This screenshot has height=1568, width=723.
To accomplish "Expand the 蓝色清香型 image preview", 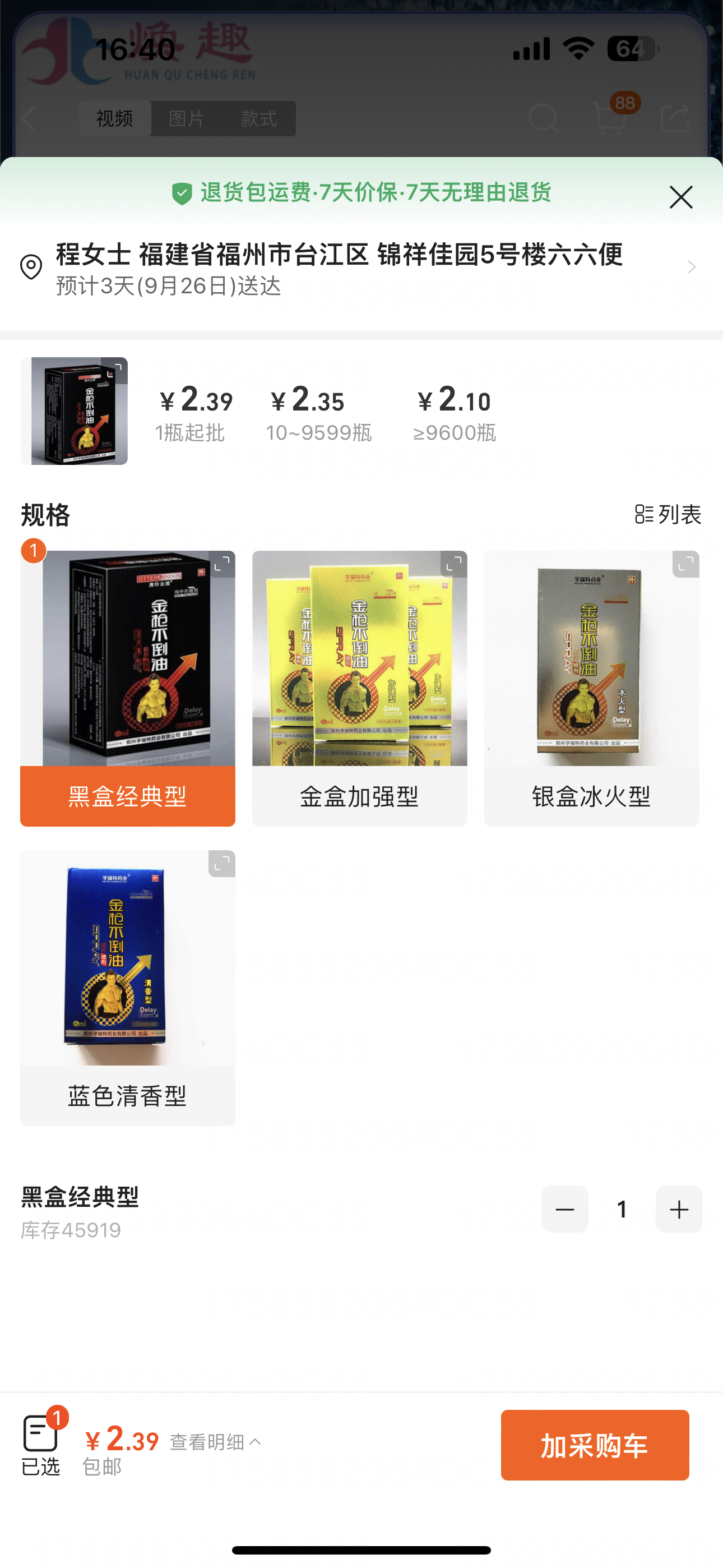I will click(x=221, y=864).
